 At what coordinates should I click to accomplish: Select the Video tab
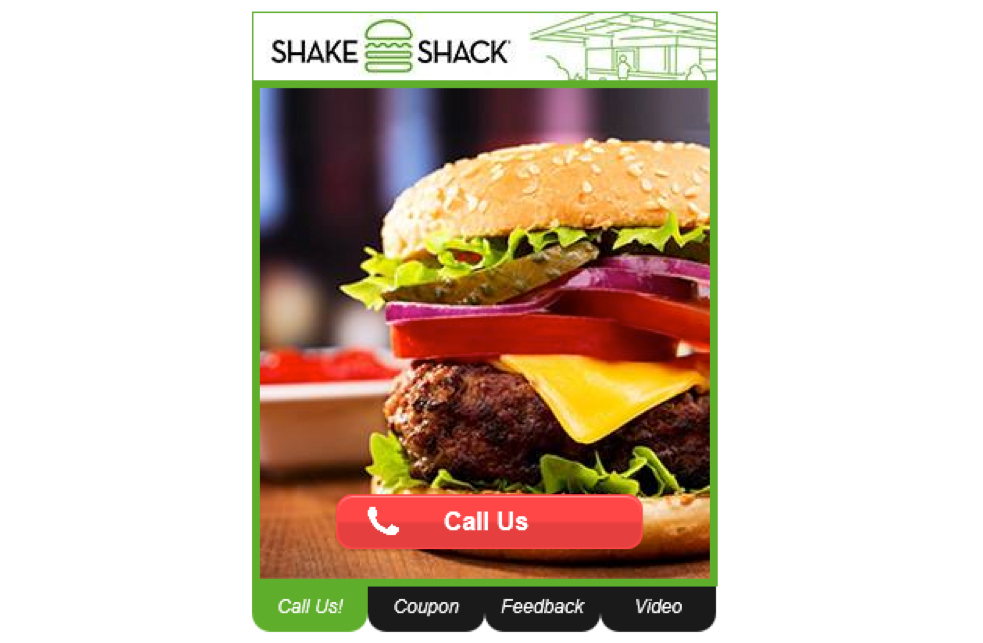click(658, 607)
